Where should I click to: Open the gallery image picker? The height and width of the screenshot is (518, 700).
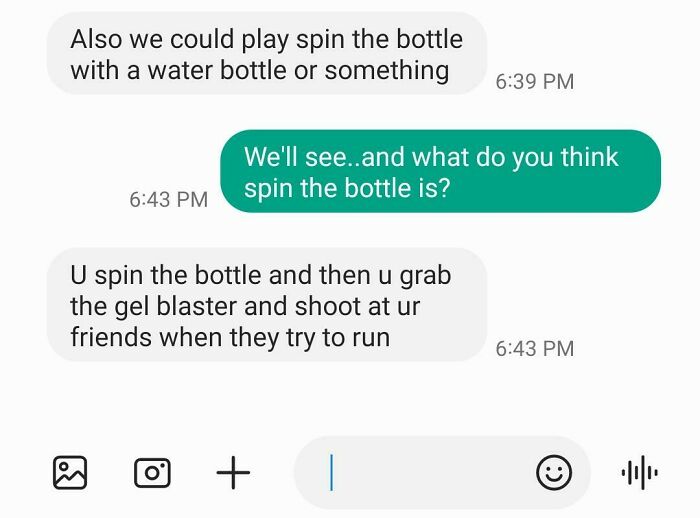tap(70, 472)
